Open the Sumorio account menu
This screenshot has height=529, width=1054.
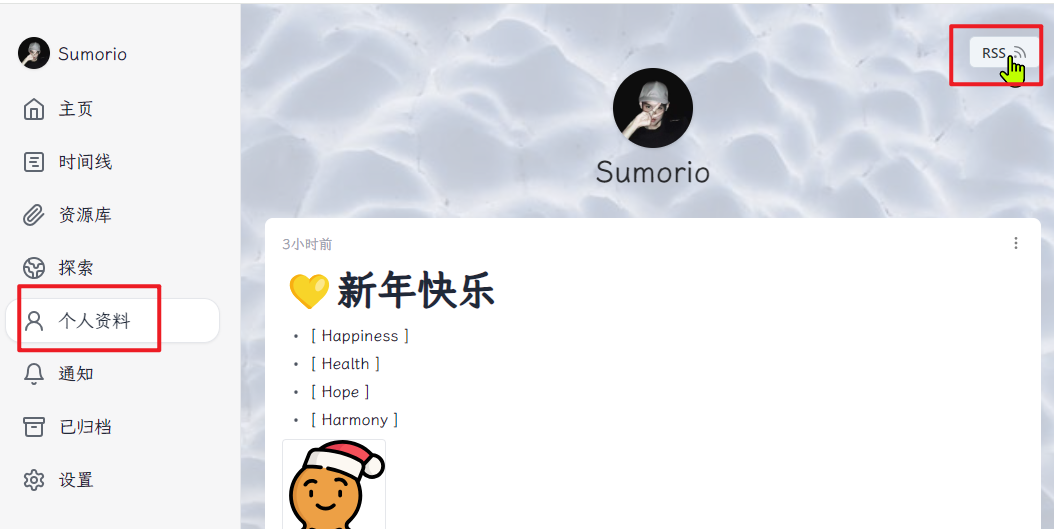[73, 54]
